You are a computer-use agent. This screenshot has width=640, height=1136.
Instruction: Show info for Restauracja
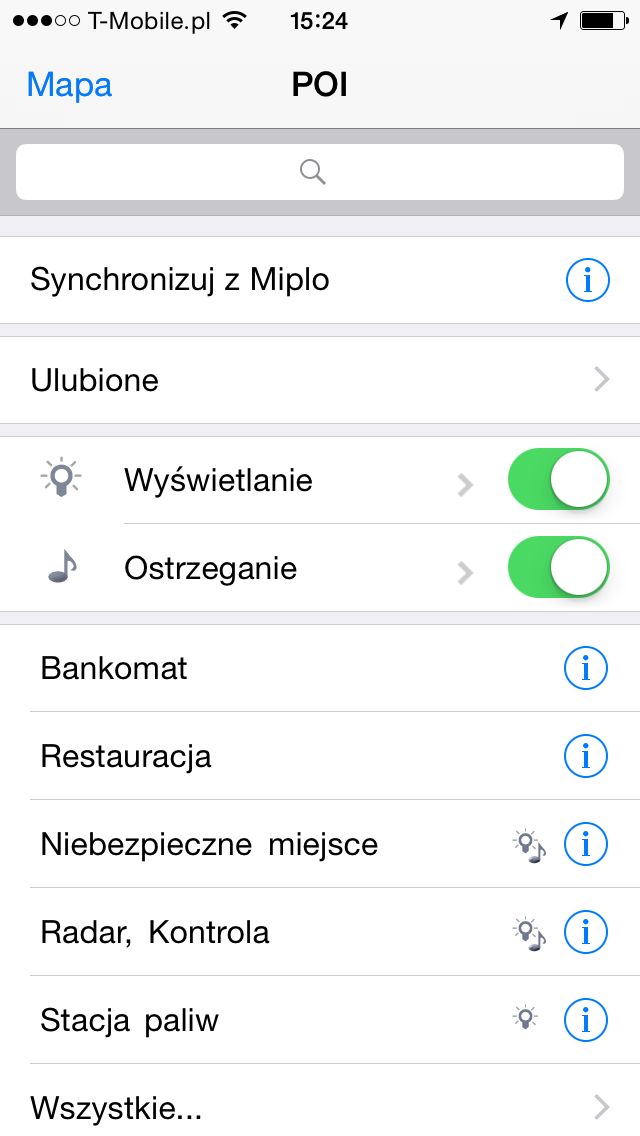(586, 756)
